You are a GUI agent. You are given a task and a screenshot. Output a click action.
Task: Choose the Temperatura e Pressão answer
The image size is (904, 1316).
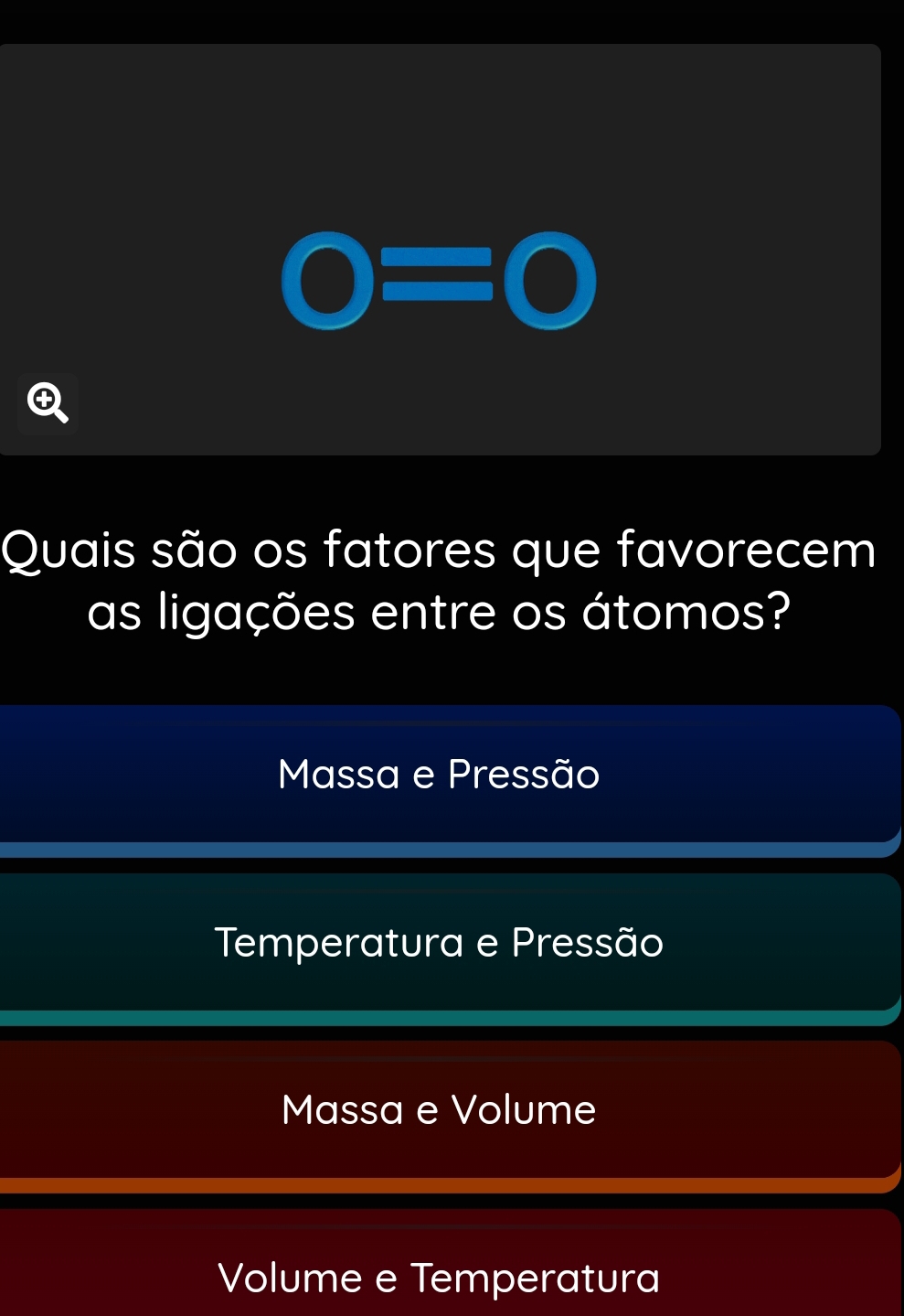pyautogui.click(x=440, y=943)
